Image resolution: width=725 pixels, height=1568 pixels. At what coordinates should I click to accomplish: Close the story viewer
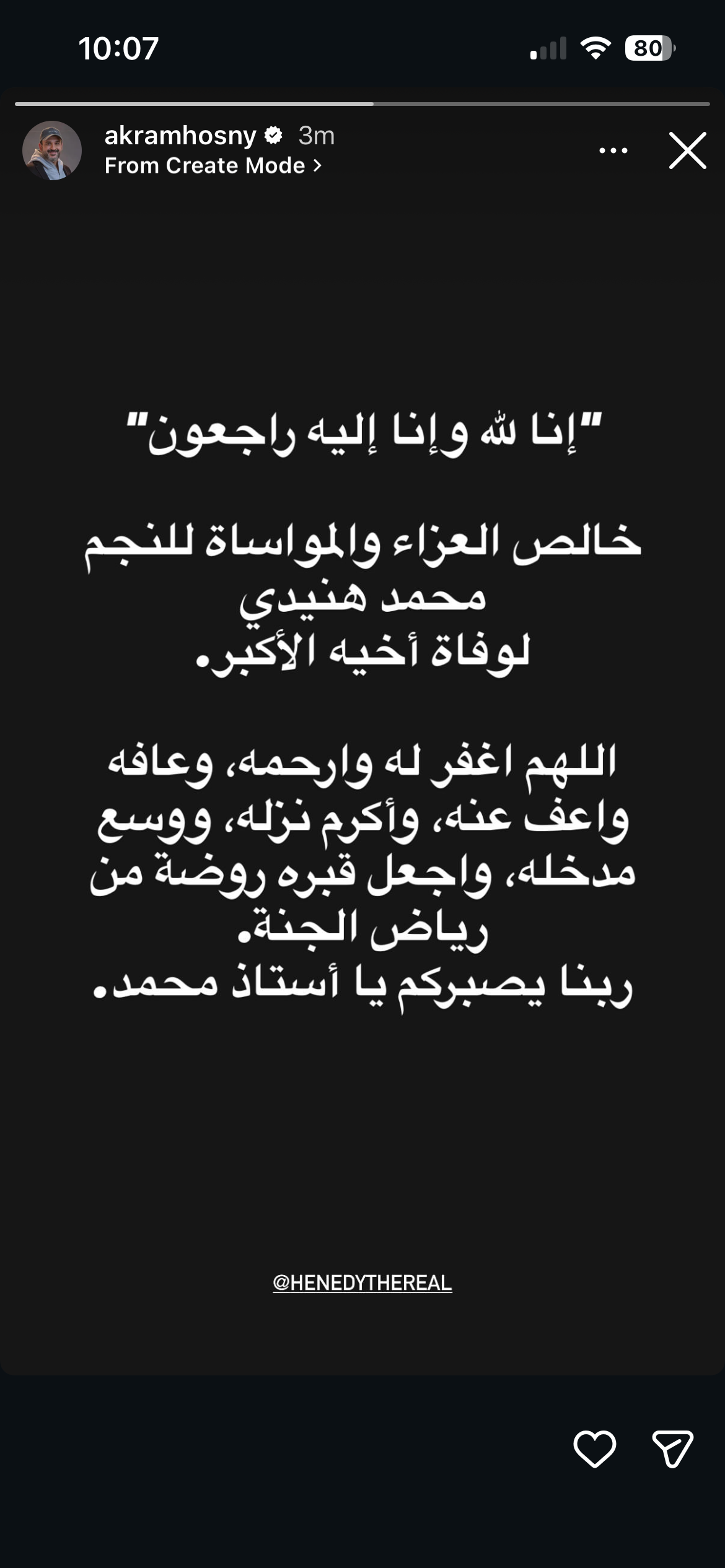click(688, 150)
